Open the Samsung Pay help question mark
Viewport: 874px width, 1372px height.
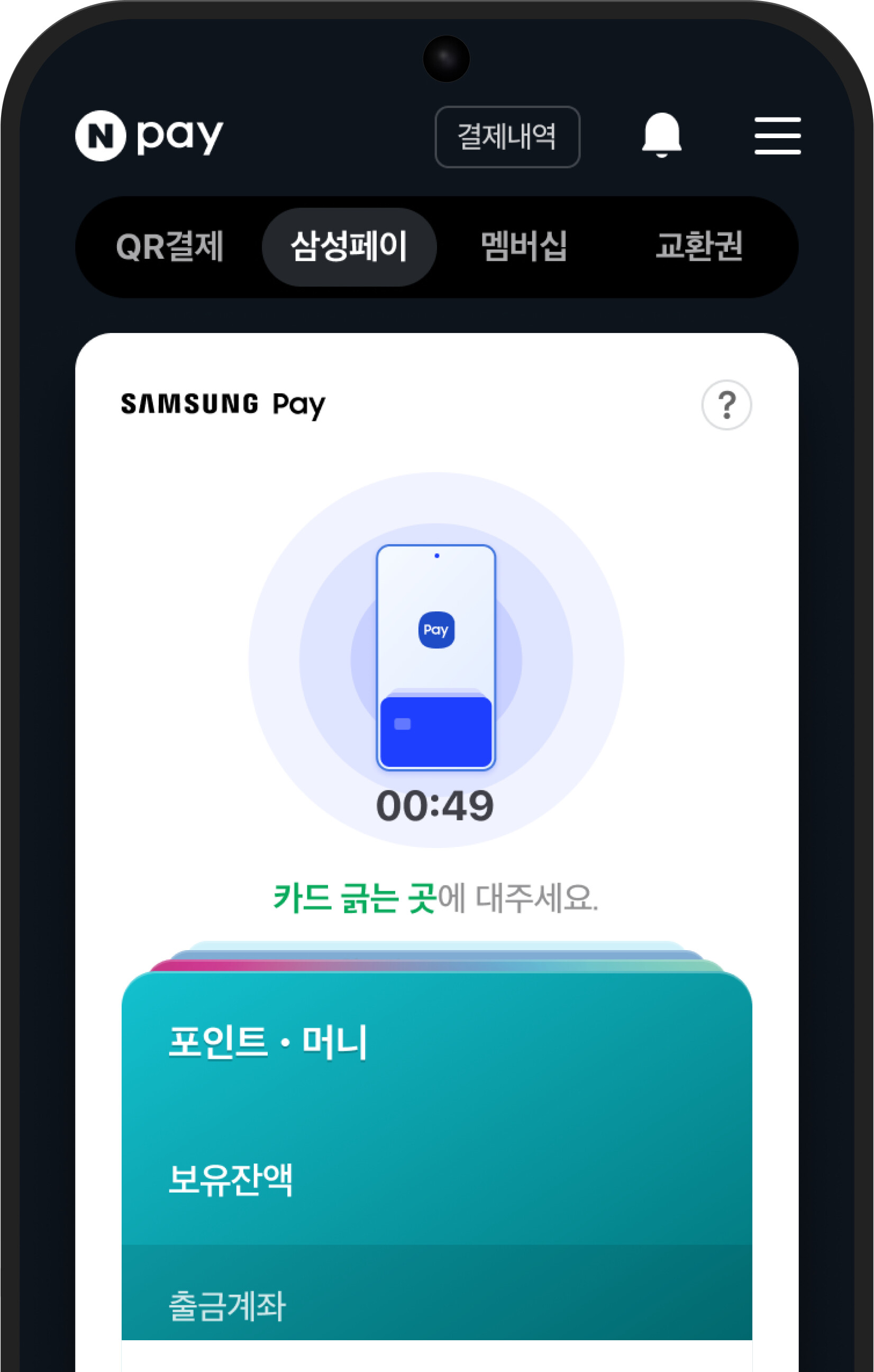coord(726,405)
